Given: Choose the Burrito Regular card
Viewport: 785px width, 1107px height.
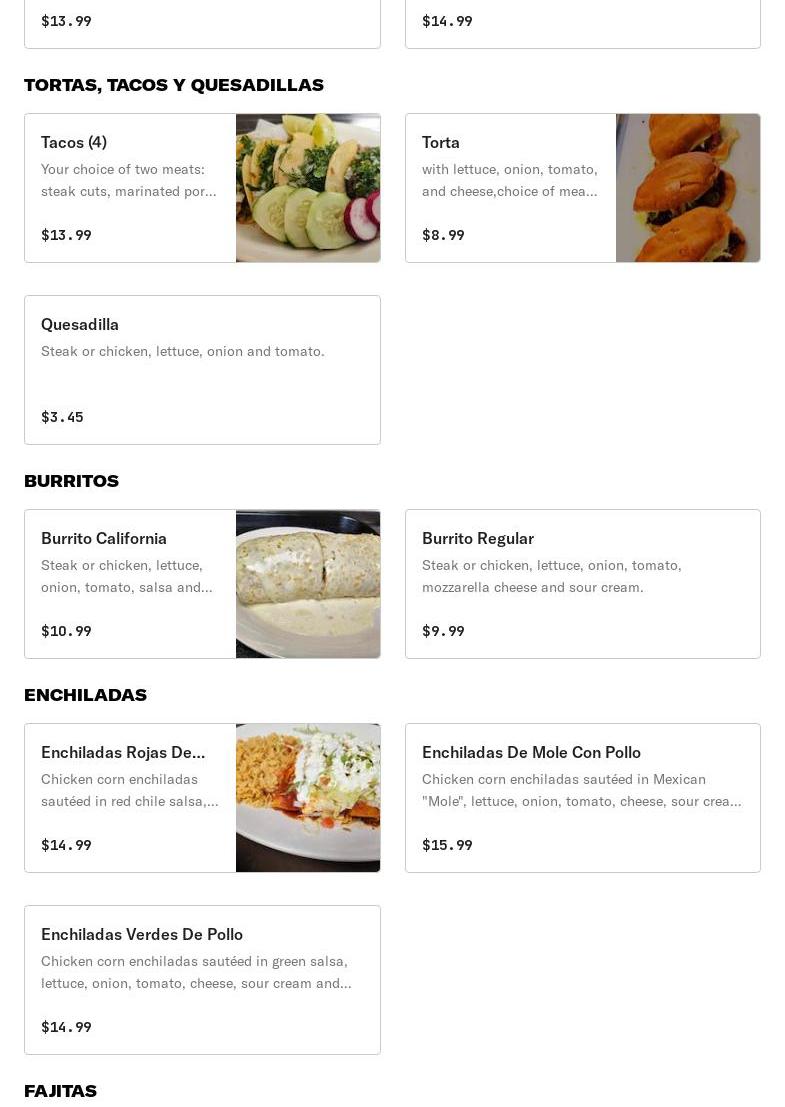Looking at the screenshot, I should click(x=582, y=584).
